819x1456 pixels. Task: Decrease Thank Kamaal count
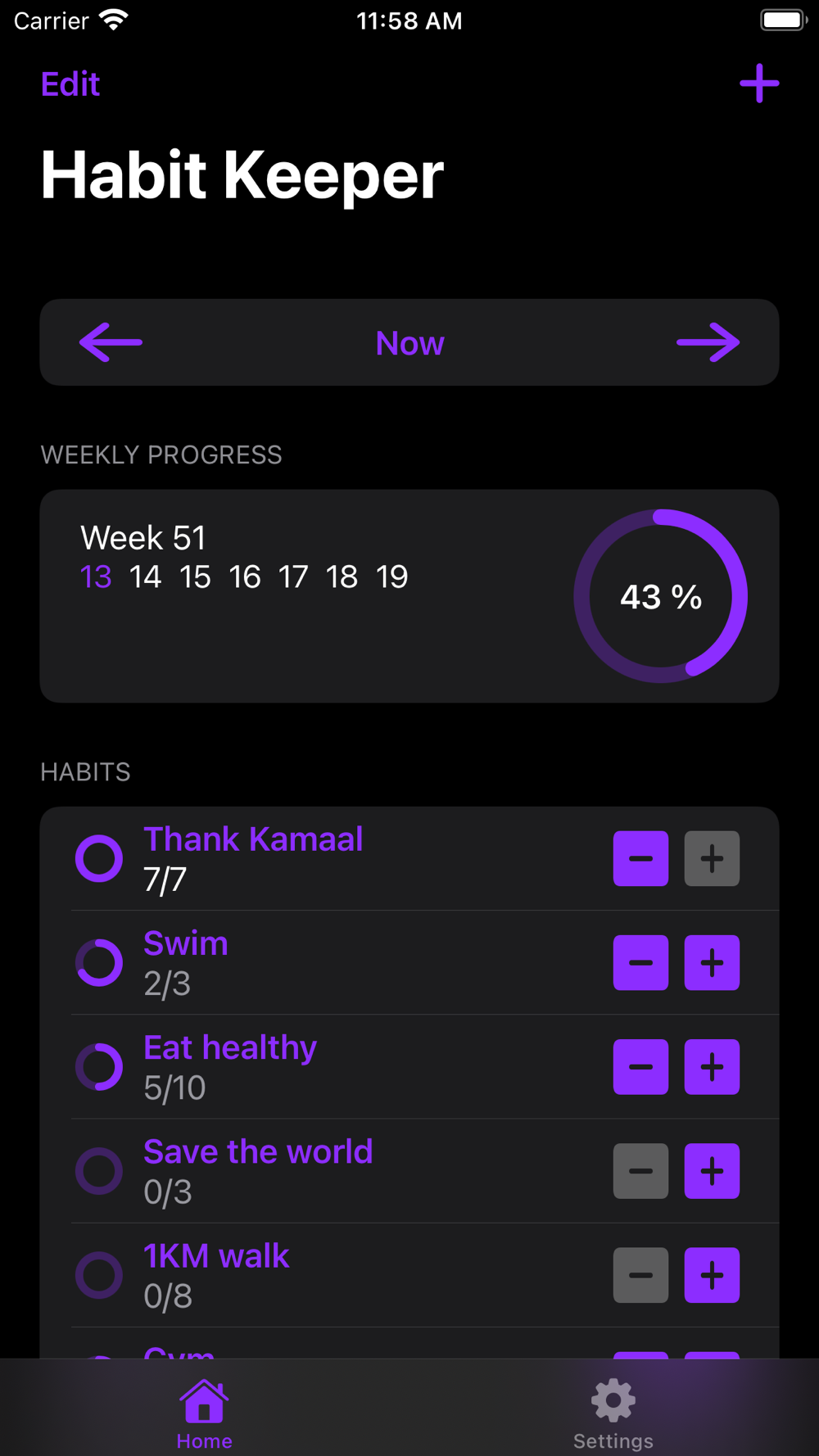point(640,858)
